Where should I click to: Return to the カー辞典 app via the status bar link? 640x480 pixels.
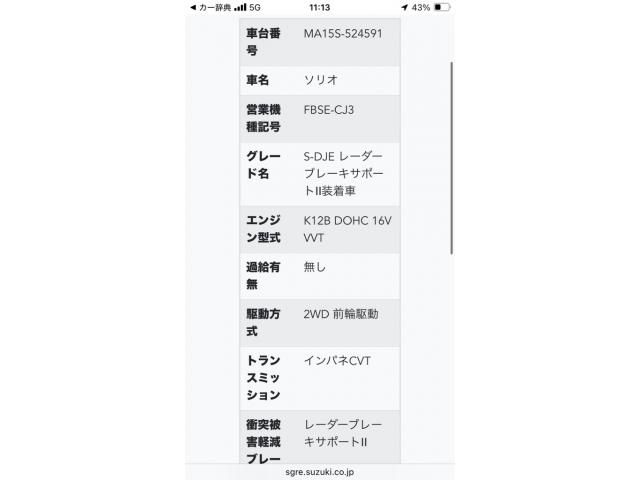point(211,7)
